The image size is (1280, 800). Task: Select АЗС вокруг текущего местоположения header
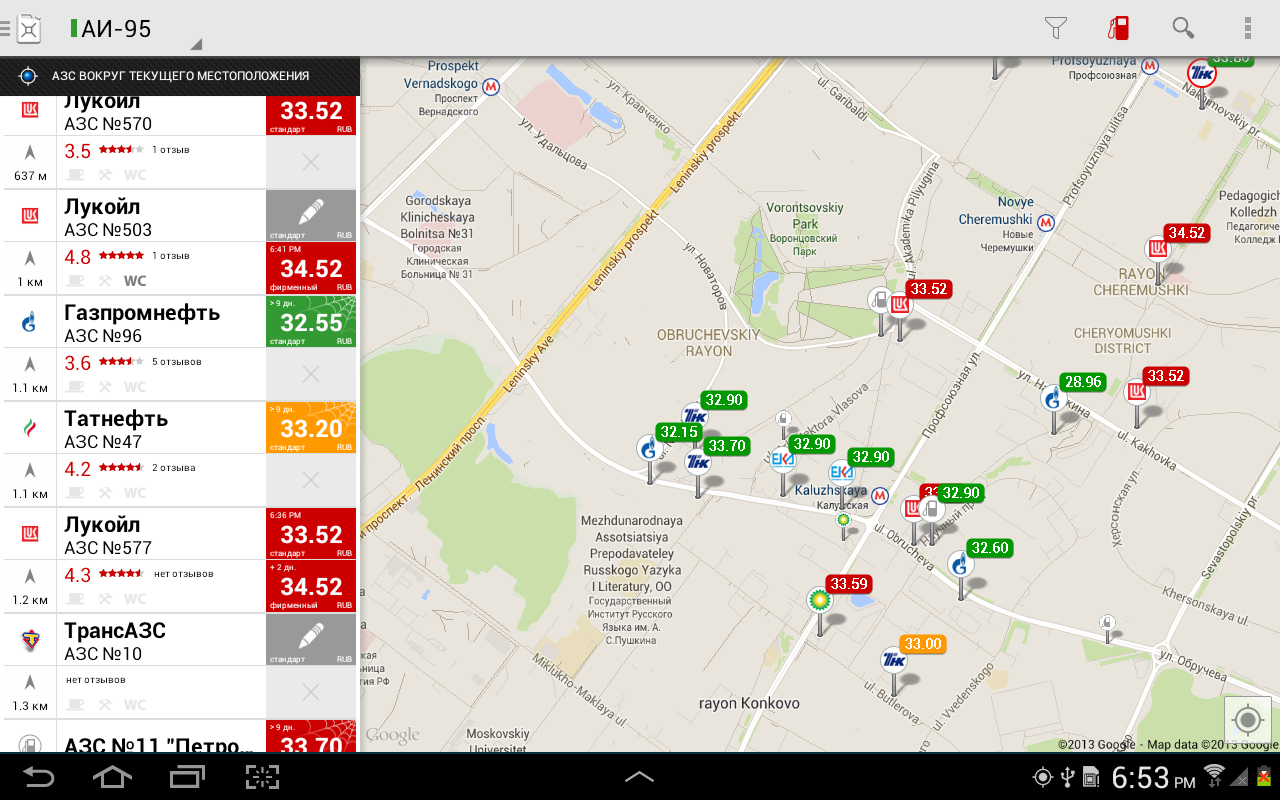point(180,76)
